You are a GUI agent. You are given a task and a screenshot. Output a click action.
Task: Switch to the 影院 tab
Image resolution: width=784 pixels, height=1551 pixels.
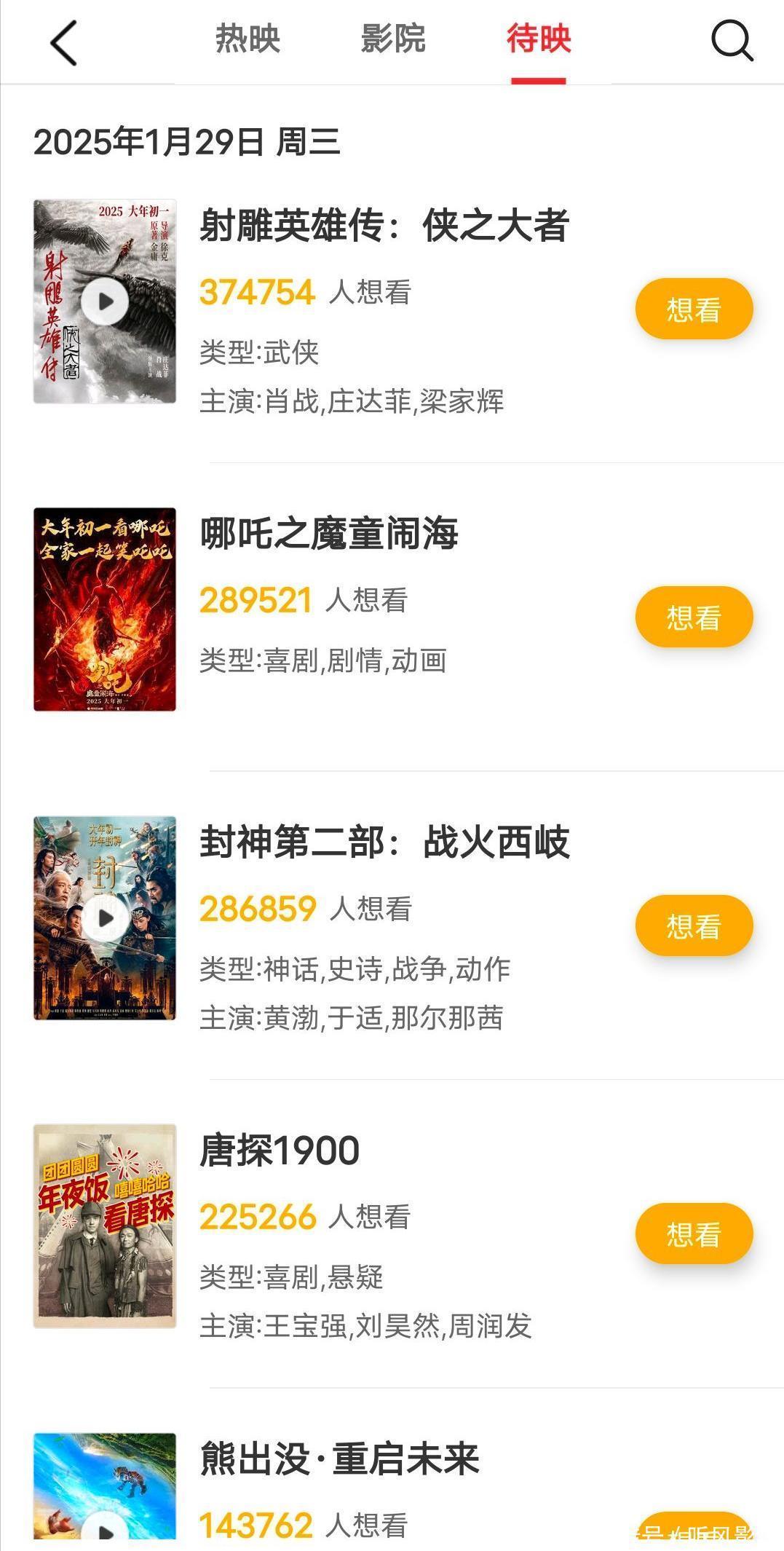coord(393,39)
